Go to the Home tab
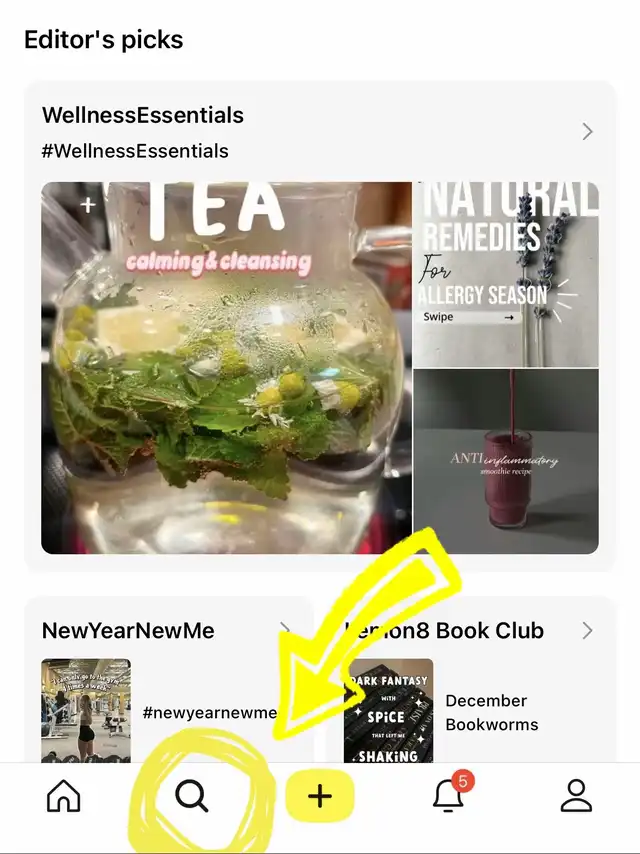The width and height of the screenshot is (640, 854). click(x=64, y=796)
